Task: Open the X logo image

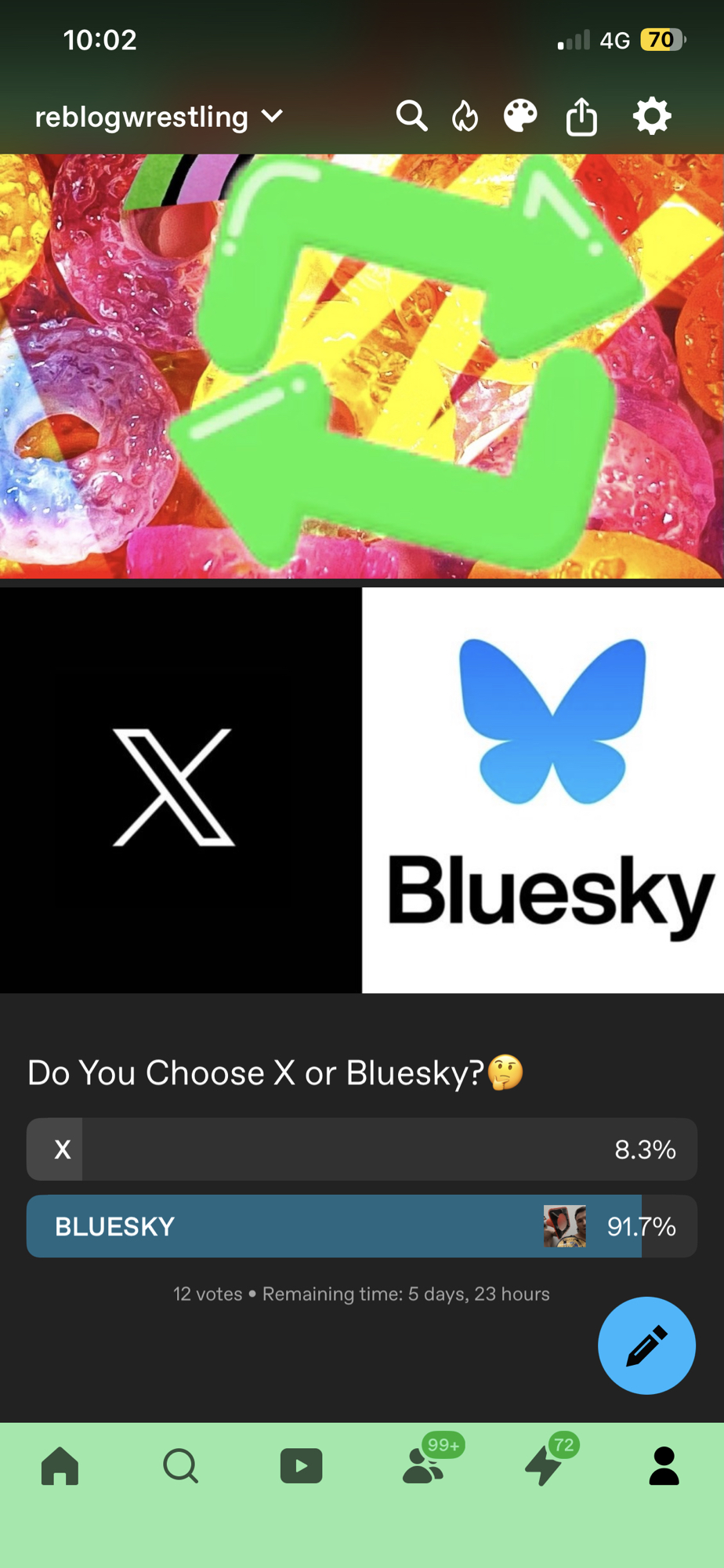Action: pos(180,789)
